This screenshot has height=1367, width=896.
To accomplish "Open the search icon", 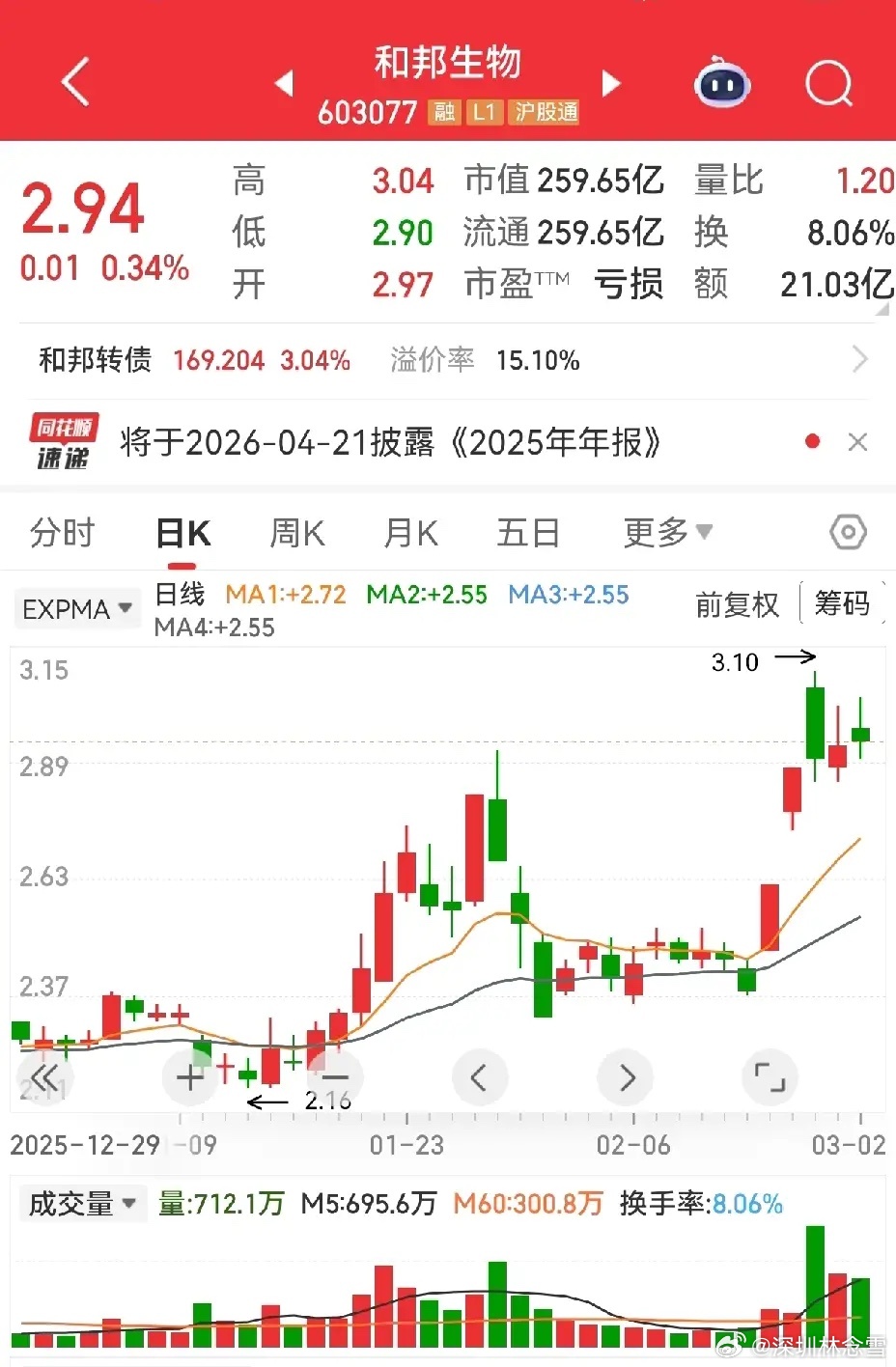I will tap(828, 85).
